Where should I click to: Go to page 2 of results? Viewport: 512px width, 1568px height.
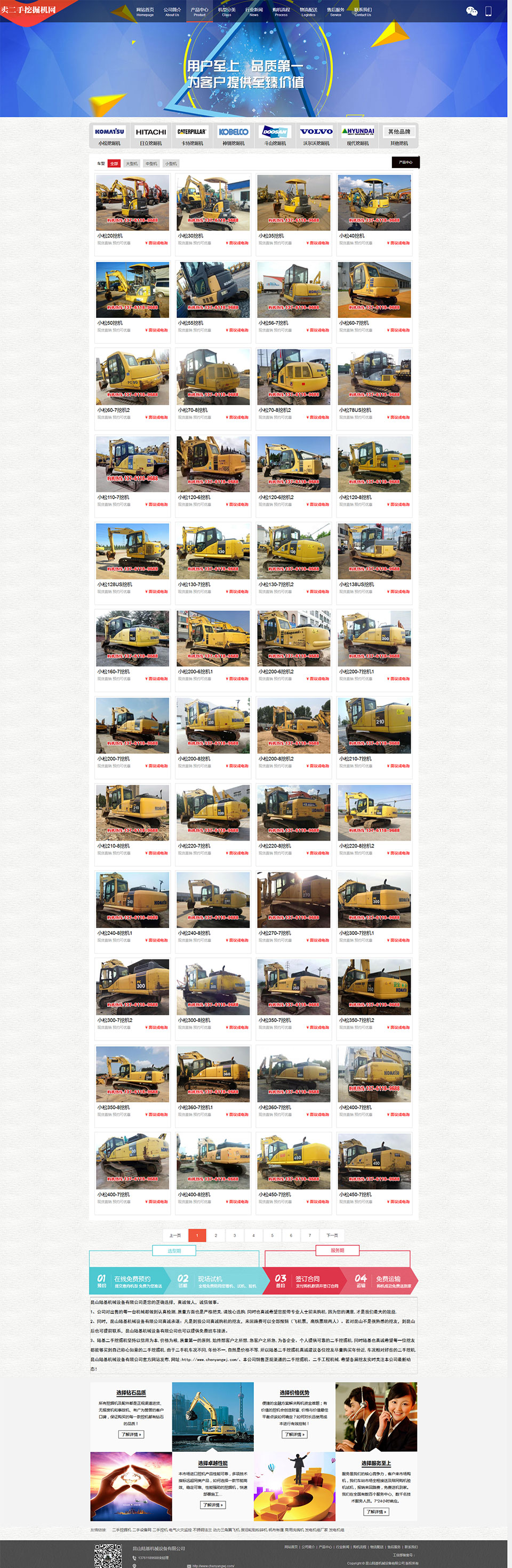coord(215,1235)
